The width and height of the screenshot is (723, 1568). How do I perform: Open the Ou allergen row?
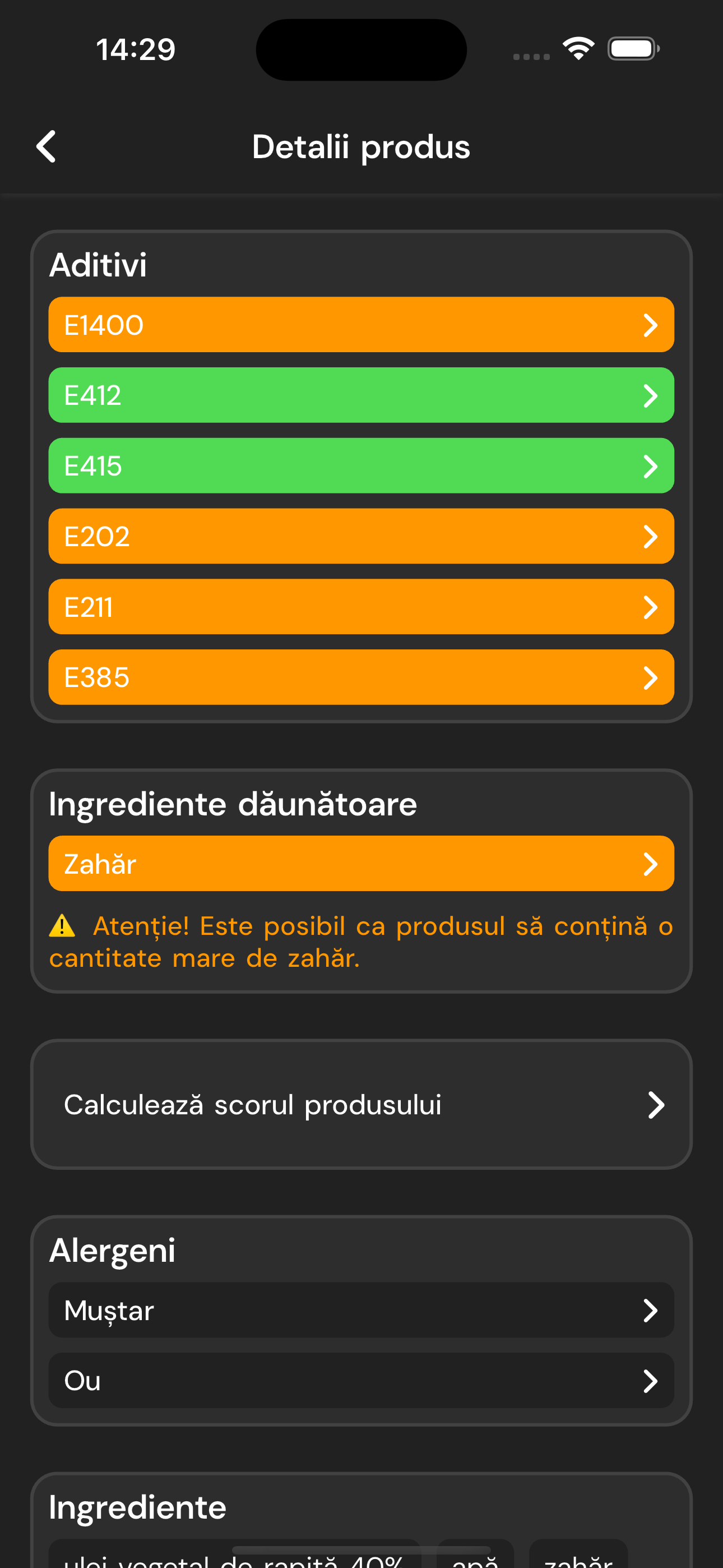361,1381
